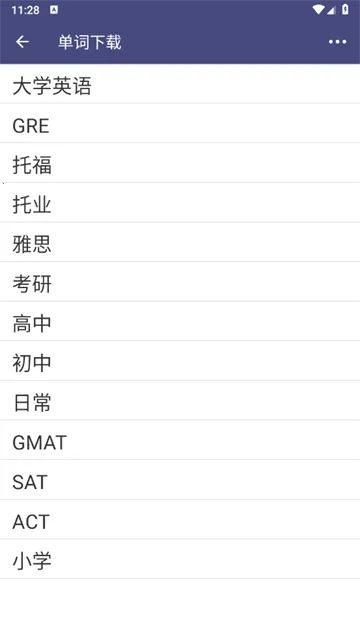Open the 大学英语 word list
Image resolution: width=360 pixels, height=640 pixels.
180,84
